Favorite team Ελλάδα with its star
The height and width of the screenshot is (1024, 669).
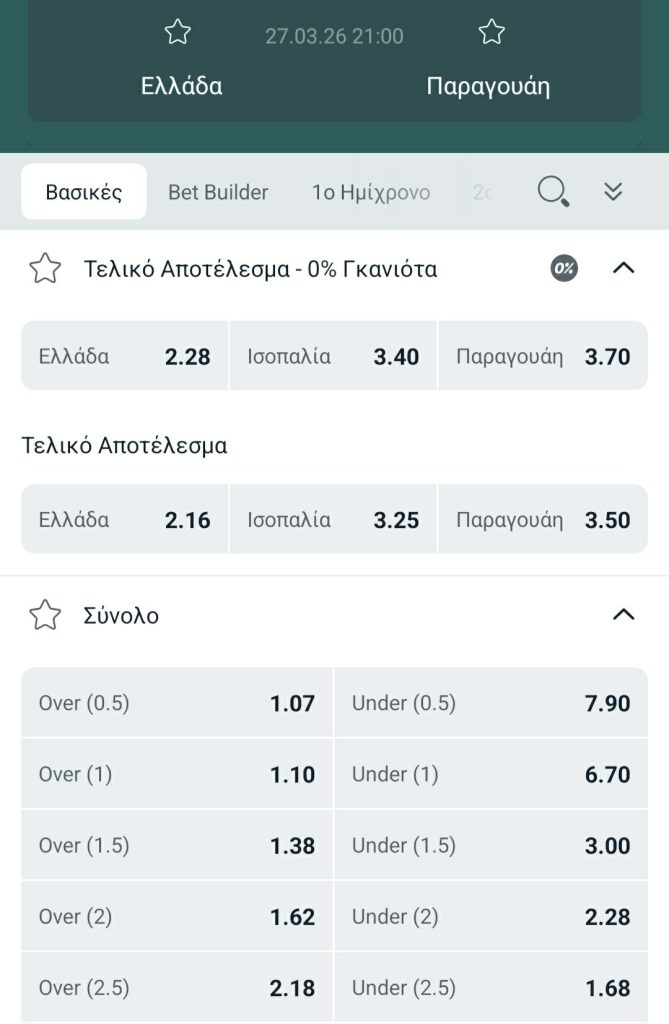(x=178, y=33)
